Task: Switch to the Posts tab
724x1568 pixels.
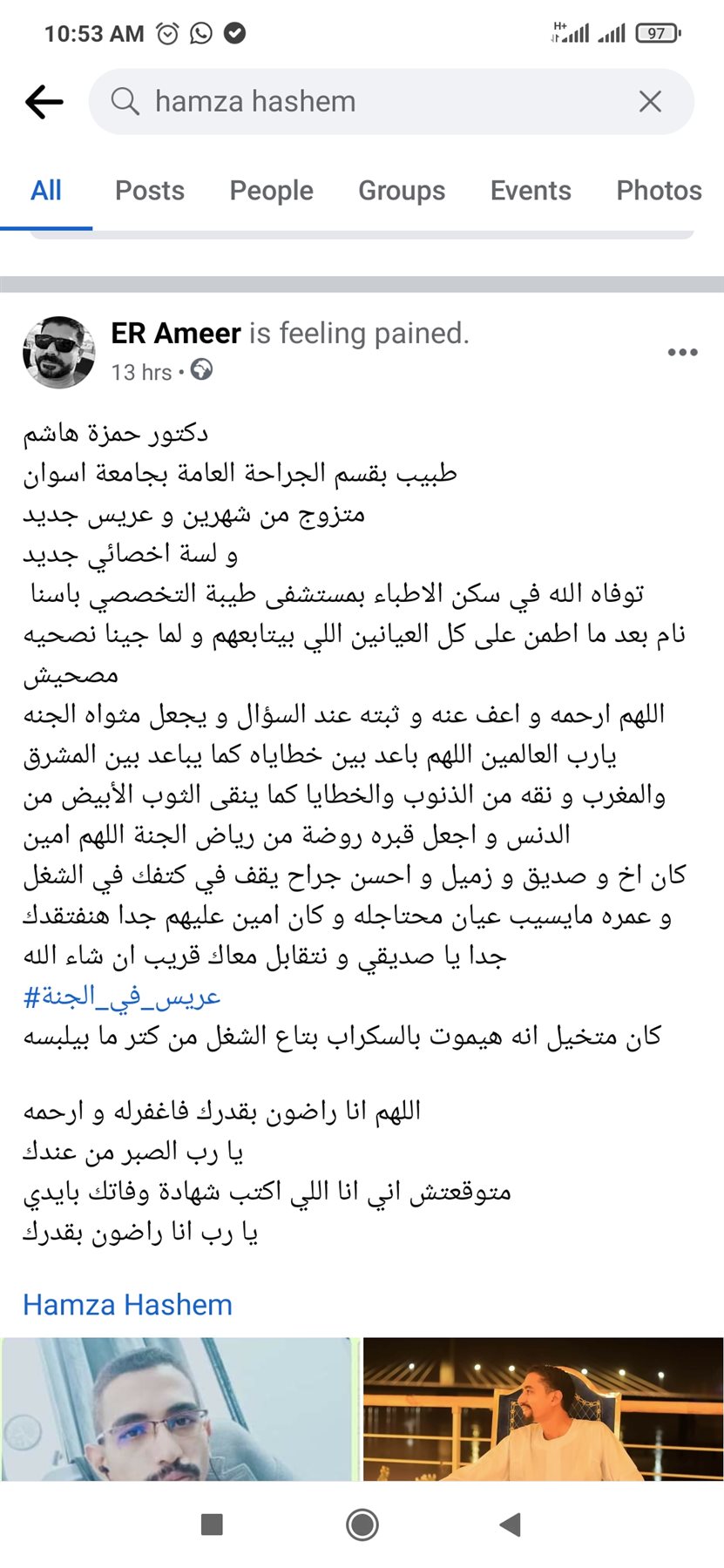Action: (150, 191)
